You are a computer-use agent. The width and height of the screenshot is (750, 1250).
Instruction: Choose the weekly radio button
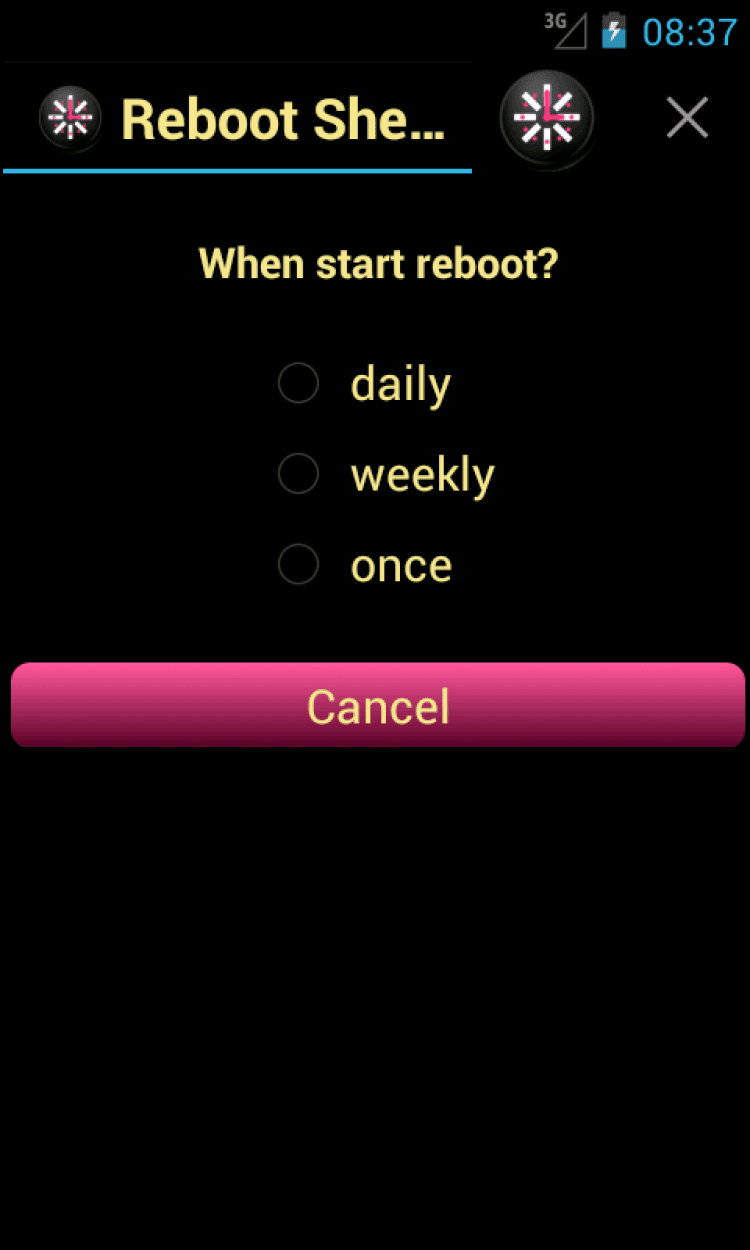pos(298,474)
